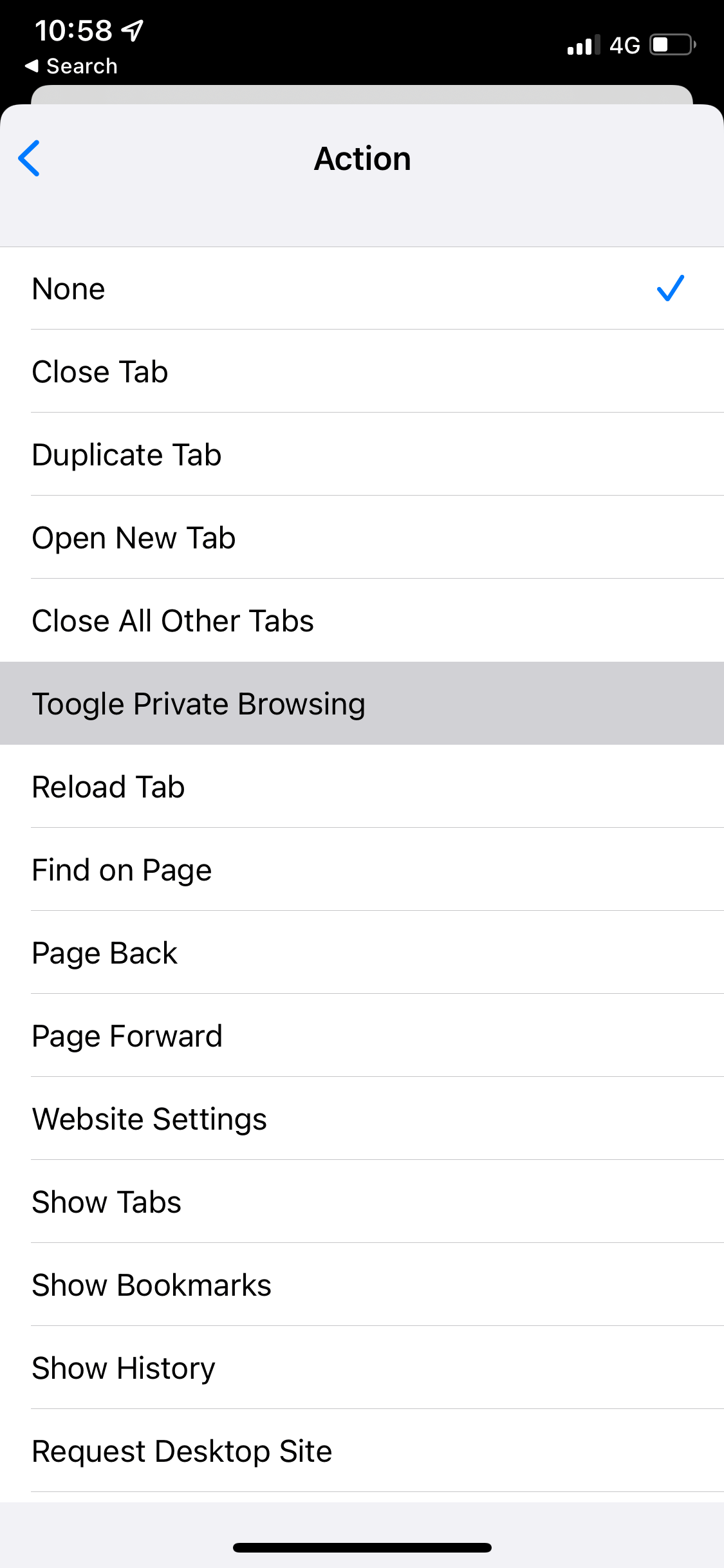724x1568 pixels.
Task: Return to Search via status bar link
Action: (x=71, y=66)
